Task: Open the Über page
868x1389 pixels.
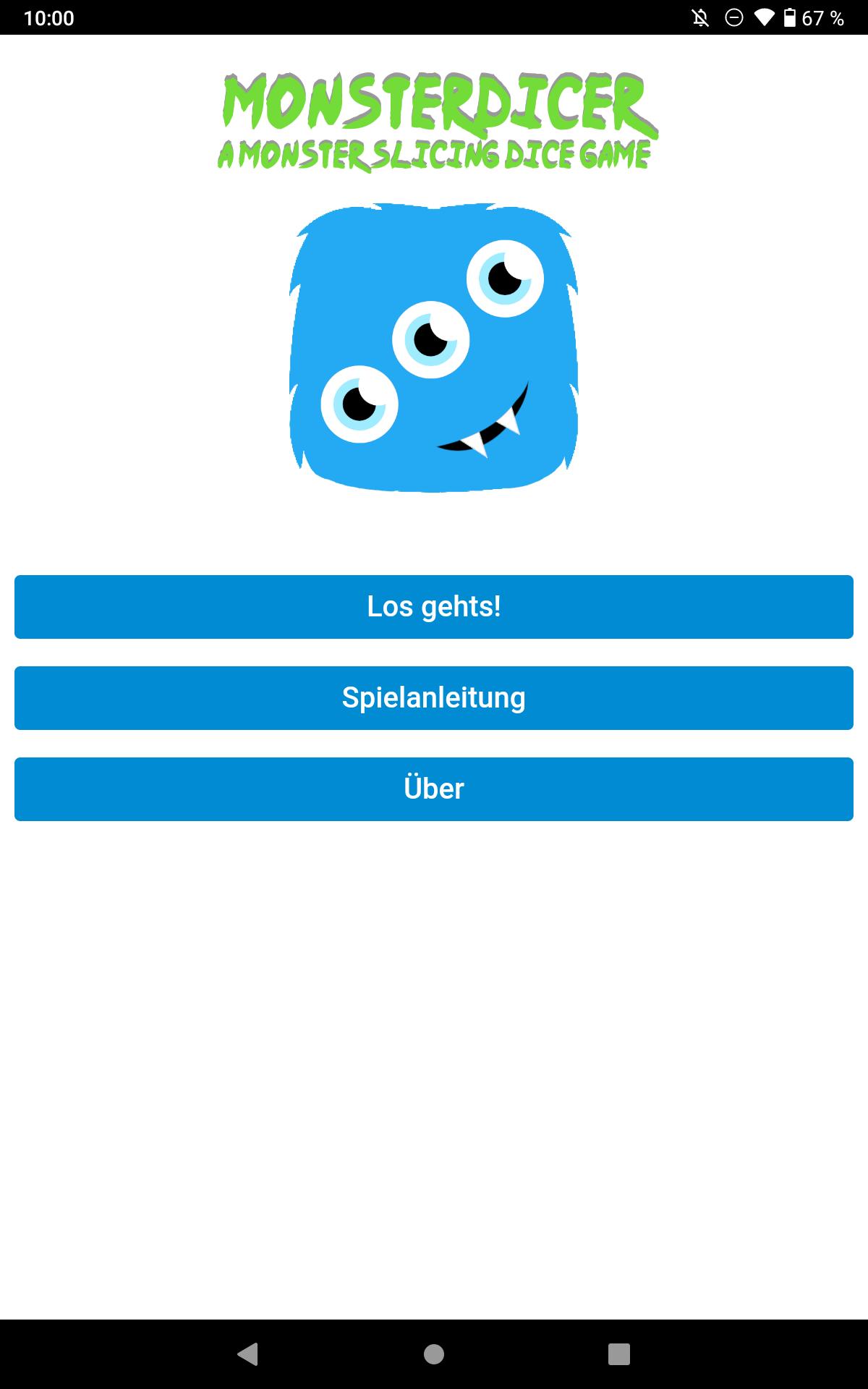Action: [x=434, y=789]
